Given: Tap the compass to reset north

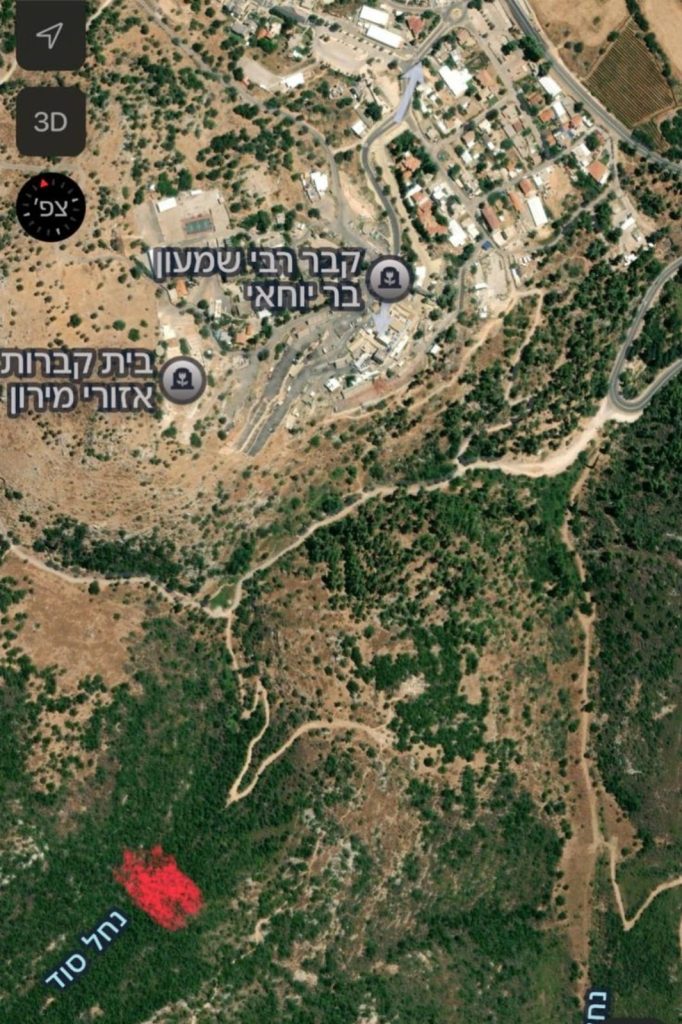Looking at the screenshot, I should pyautogui.click(x=51, y=207).
